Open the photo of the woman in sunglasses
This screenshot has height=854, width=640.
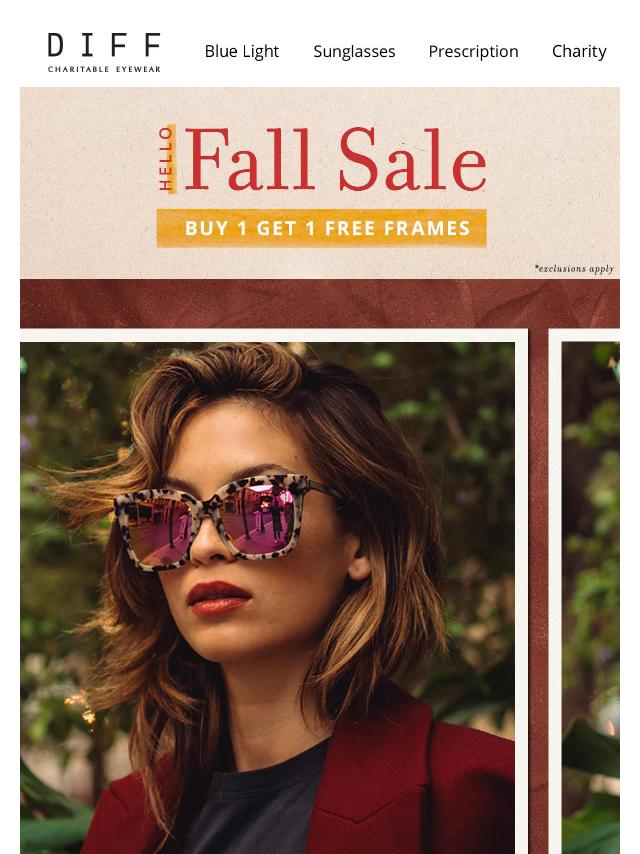pos(267,596)
